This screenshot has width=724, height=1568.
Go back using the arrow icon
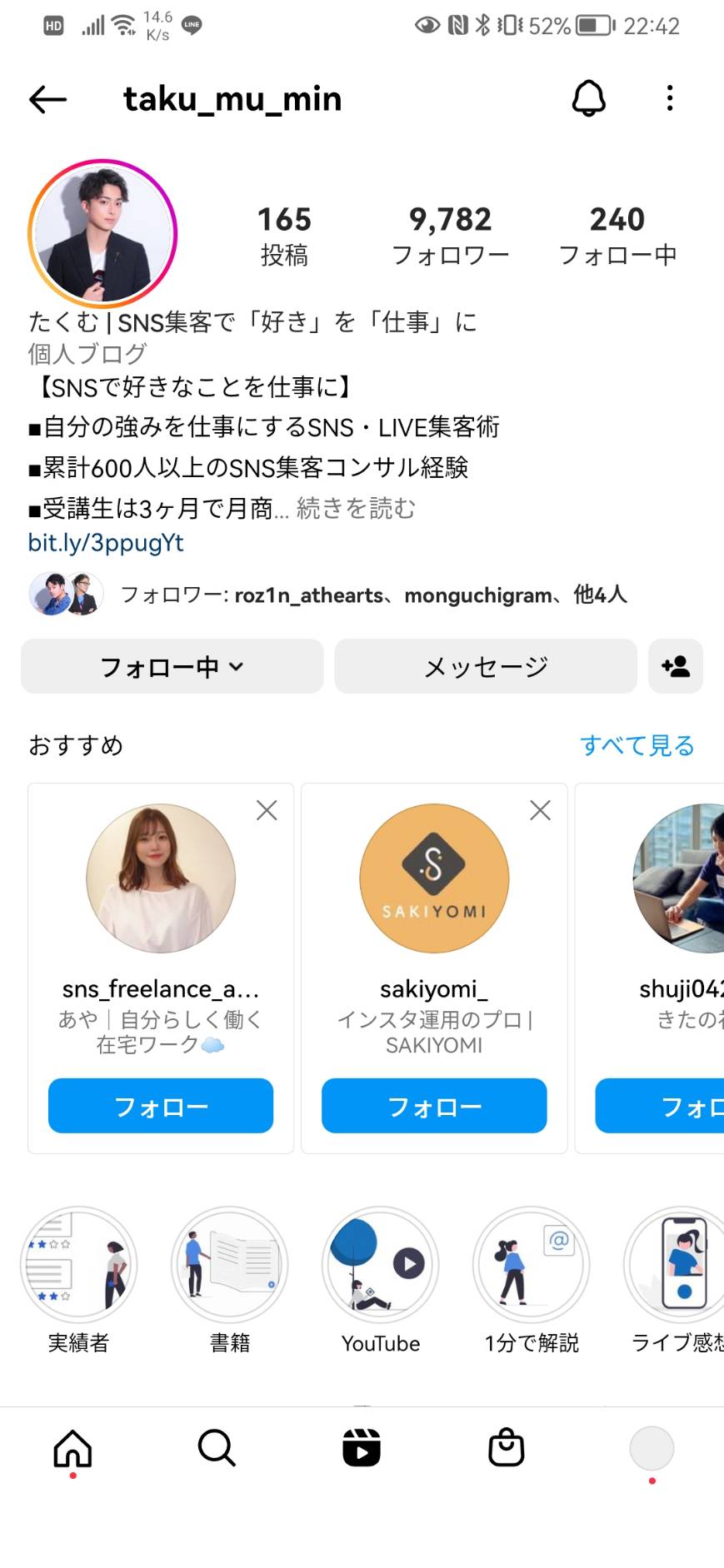tap(47, 99)
